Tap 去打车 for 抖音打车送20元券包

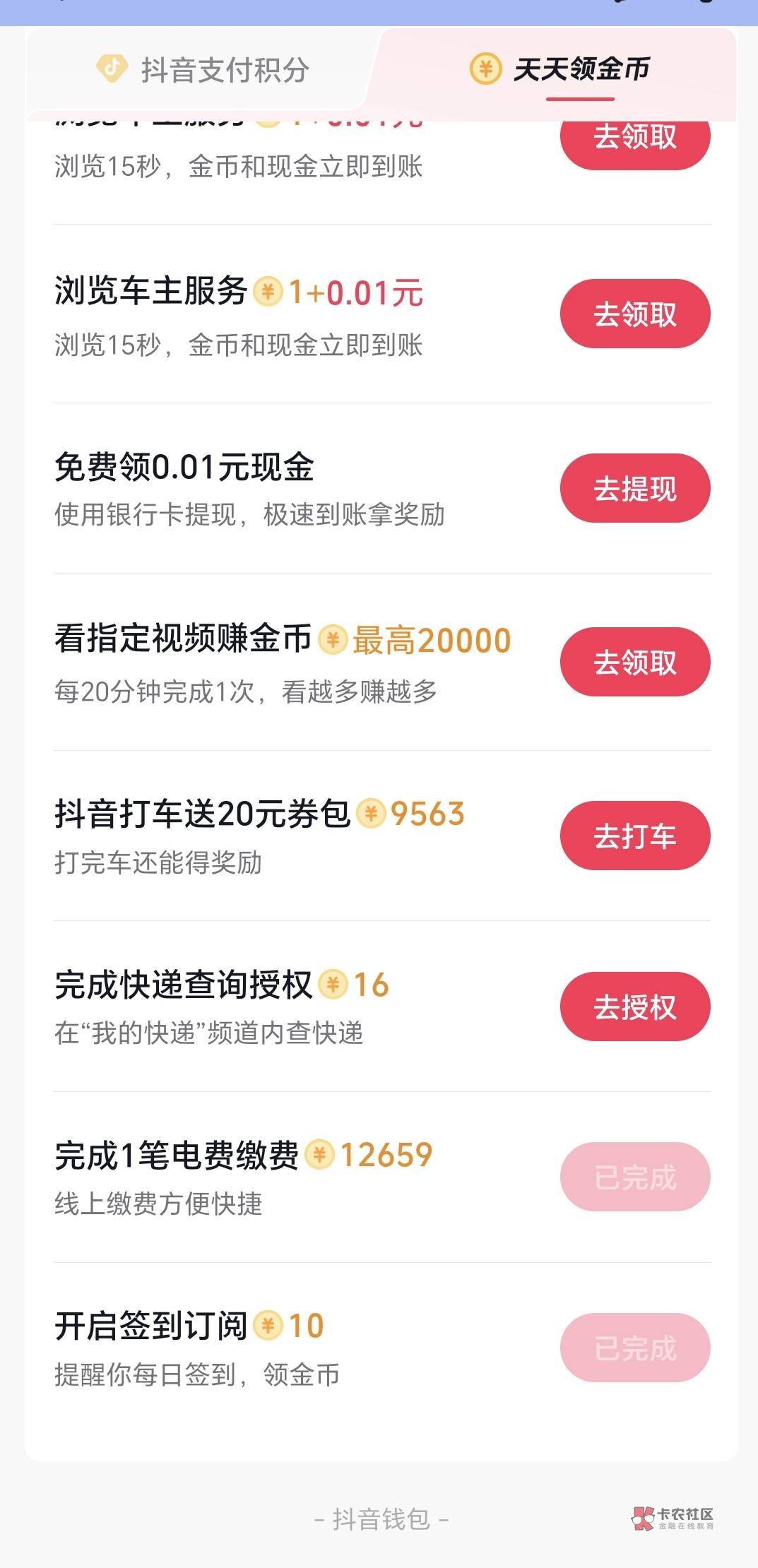coord(634,836)
